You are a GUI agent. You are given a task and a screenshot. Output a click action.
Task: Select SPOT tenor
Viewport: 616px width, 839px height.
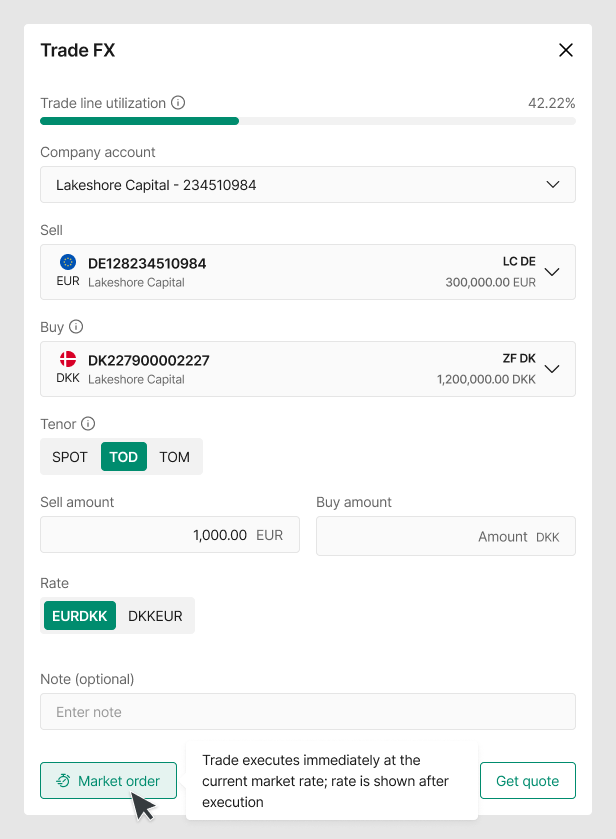point(70,457)
